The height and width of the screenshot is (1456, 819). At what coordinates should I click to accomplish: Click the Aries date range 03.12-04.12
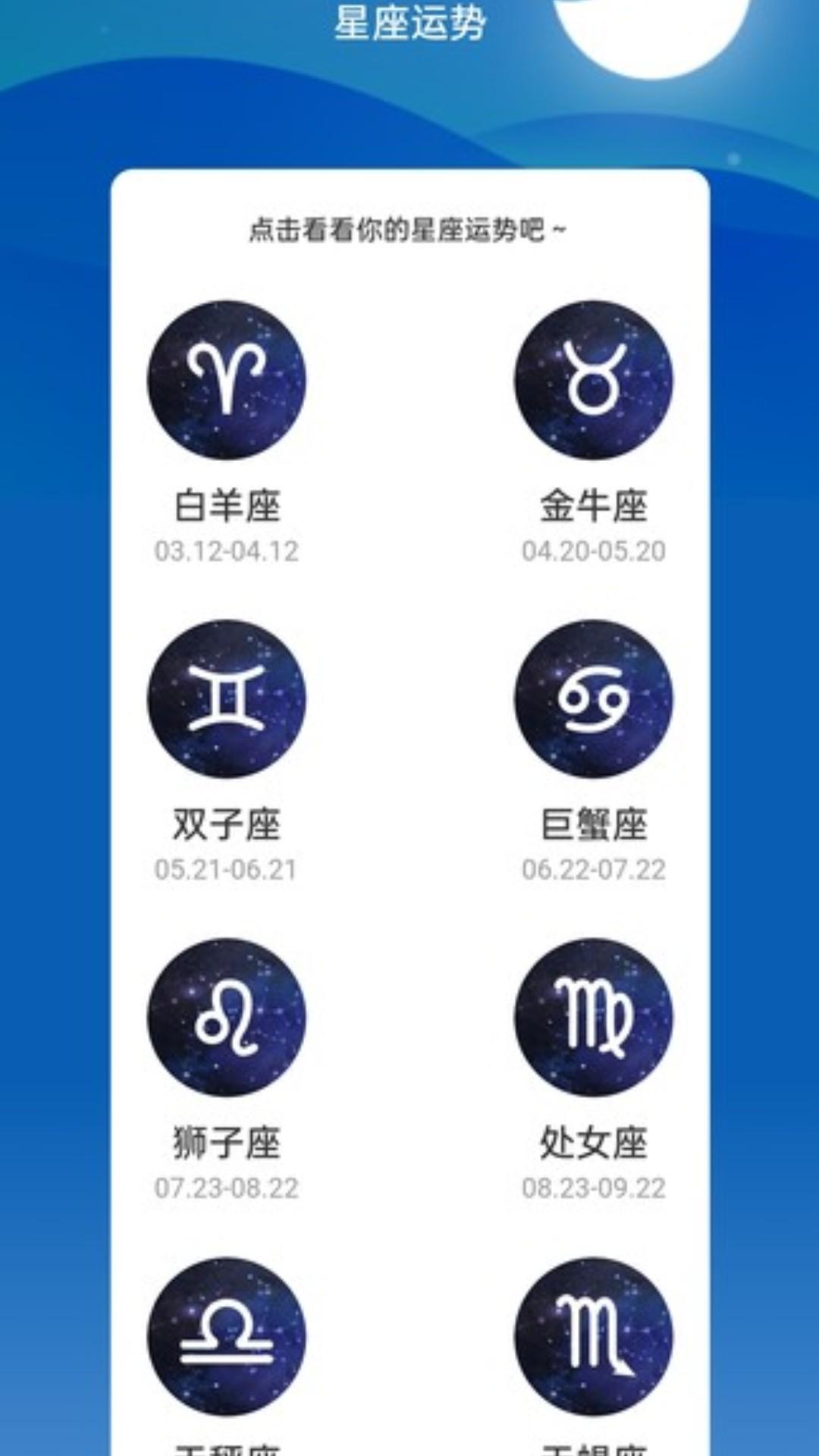click(227, 551)
